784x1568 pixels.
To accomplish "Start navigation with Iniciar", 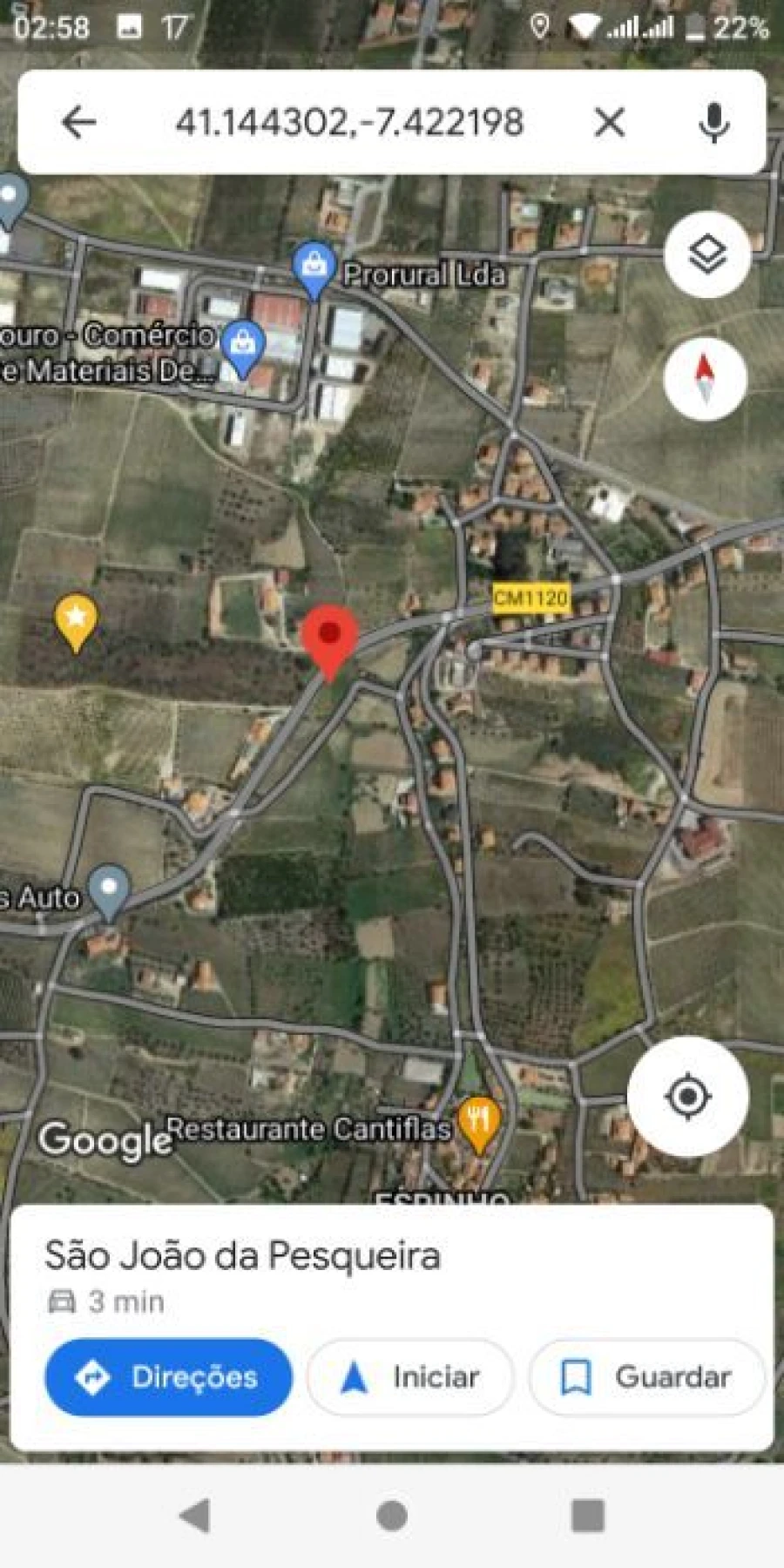I will click(x=409, y=1376).
